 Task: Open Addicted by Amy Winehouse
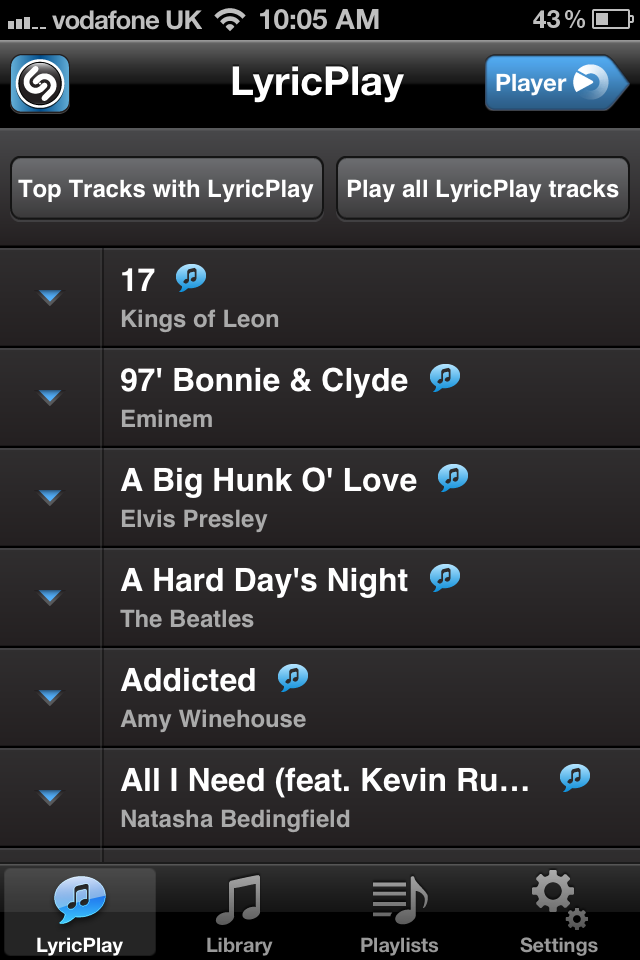coord(370,697)
